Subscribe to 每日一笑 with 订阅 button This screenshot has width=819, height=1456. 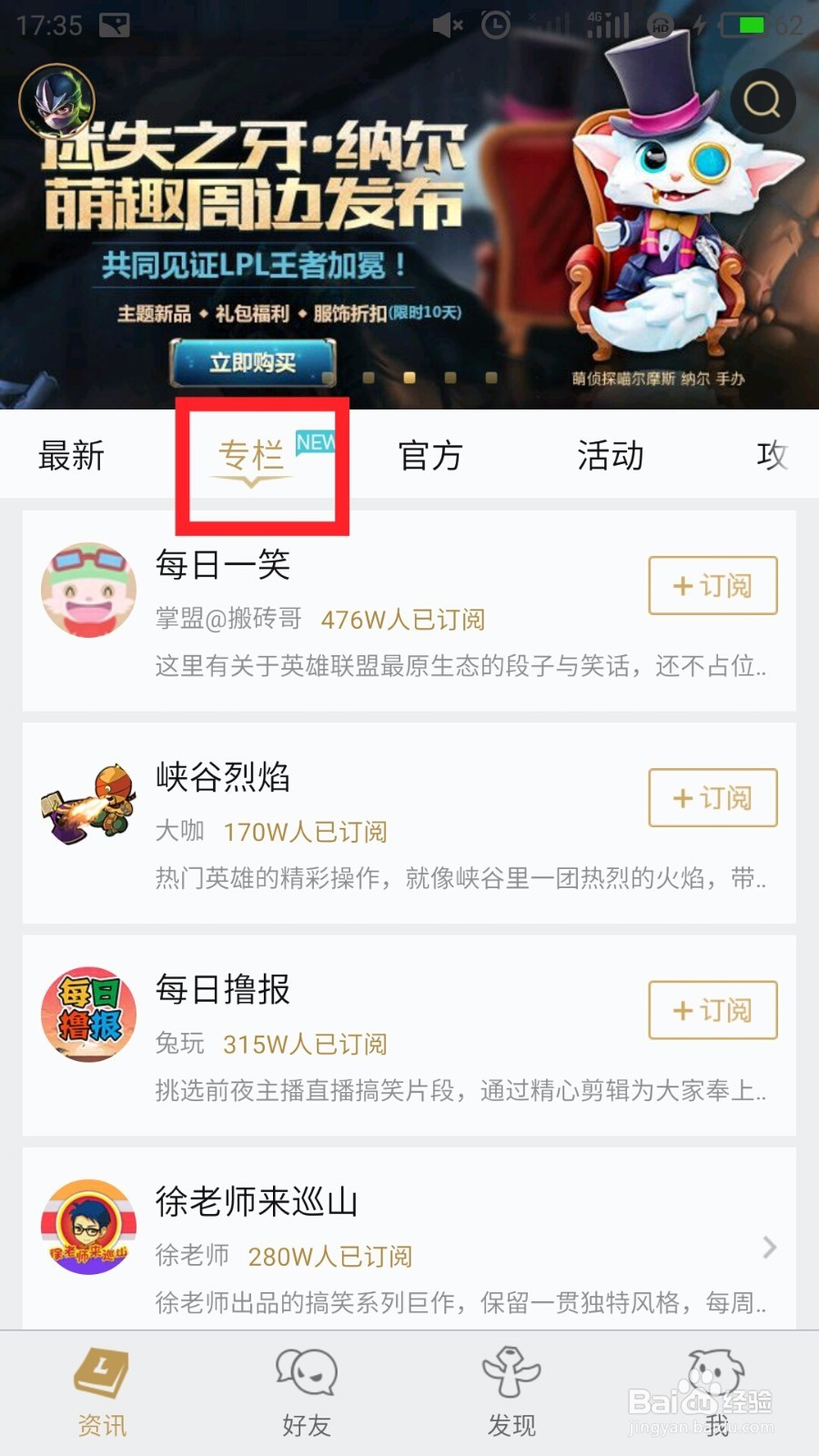(712, 586)
